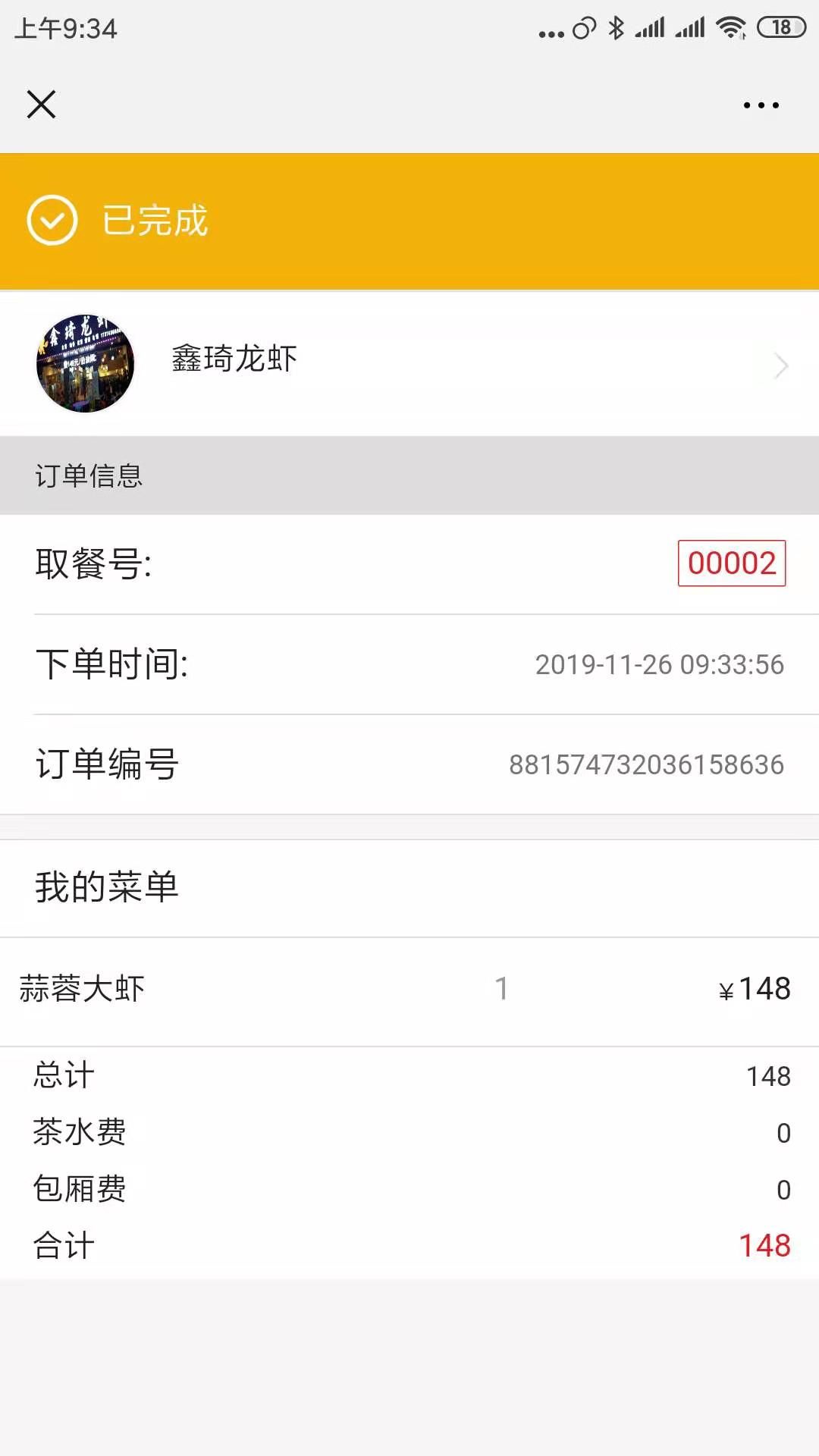Select the 下单时间 order time row
Viewport: 819px width, 1456px height.
pyautogui.click(x=409, y=665)
